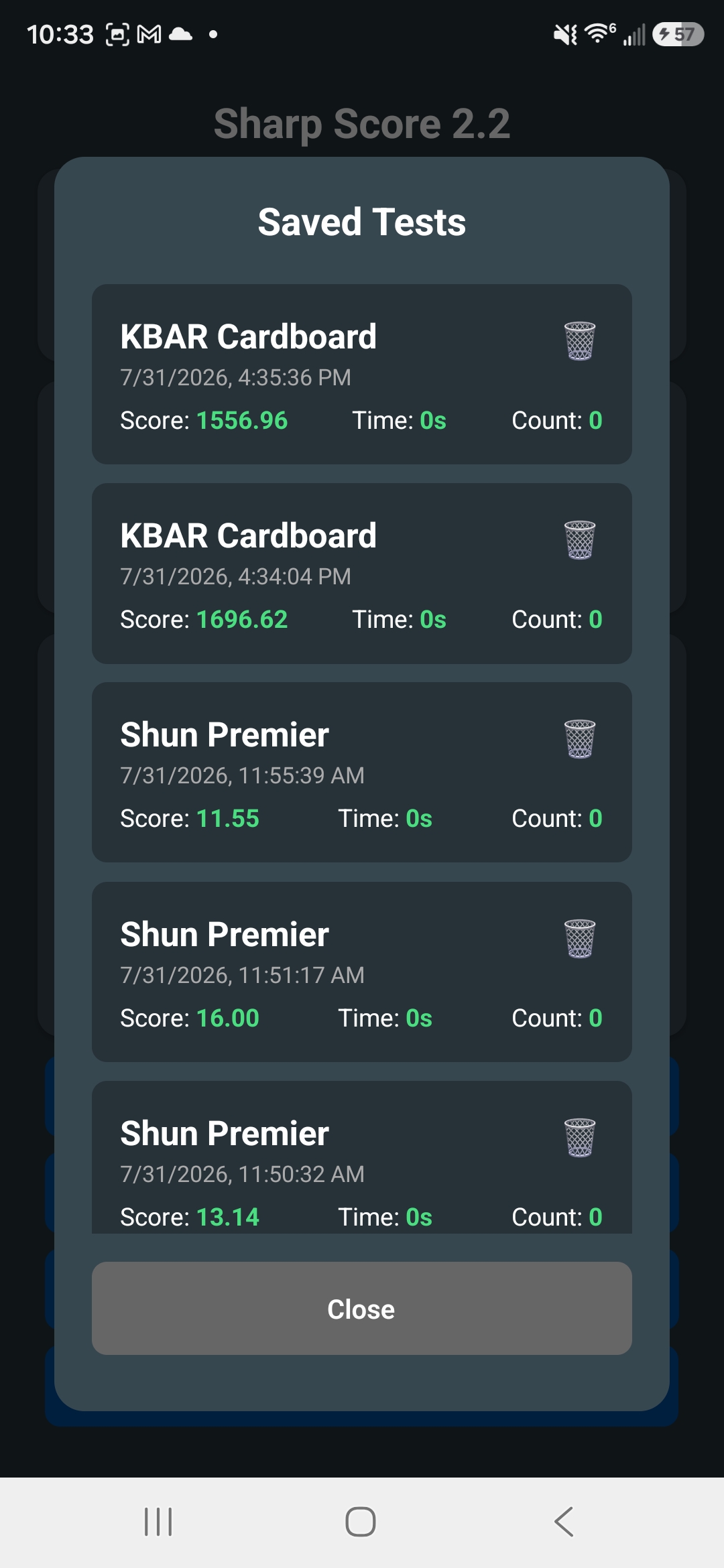Close the Saved Tests dialog

(x=362, y=1309)
